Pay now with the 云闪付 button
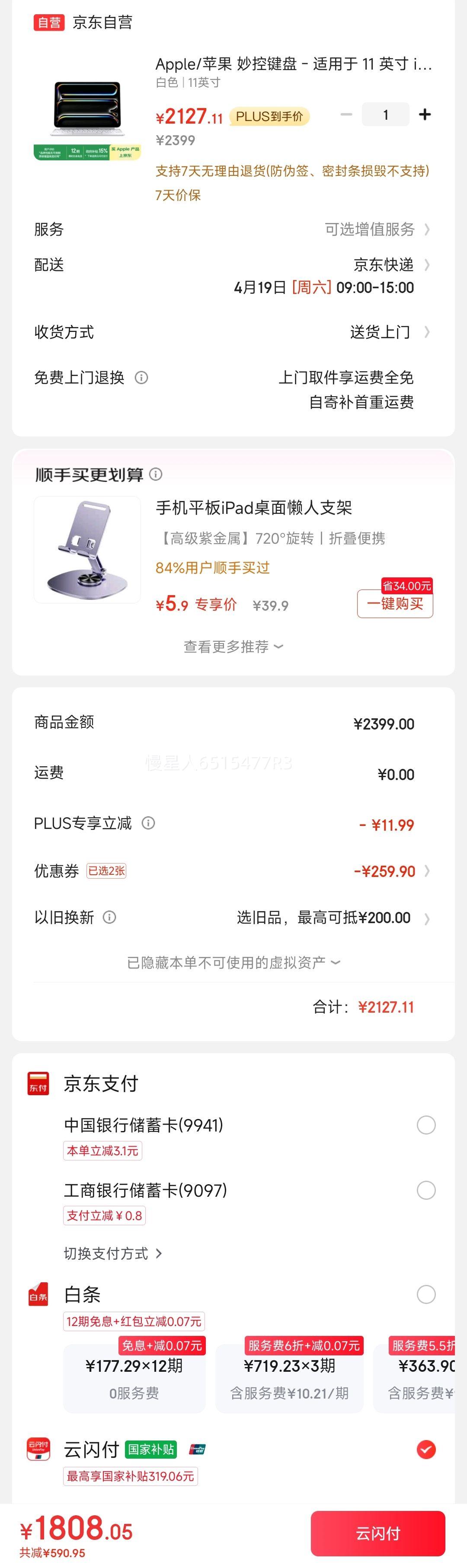This screenshot has height=1568, width=467. click(377, 1533)
